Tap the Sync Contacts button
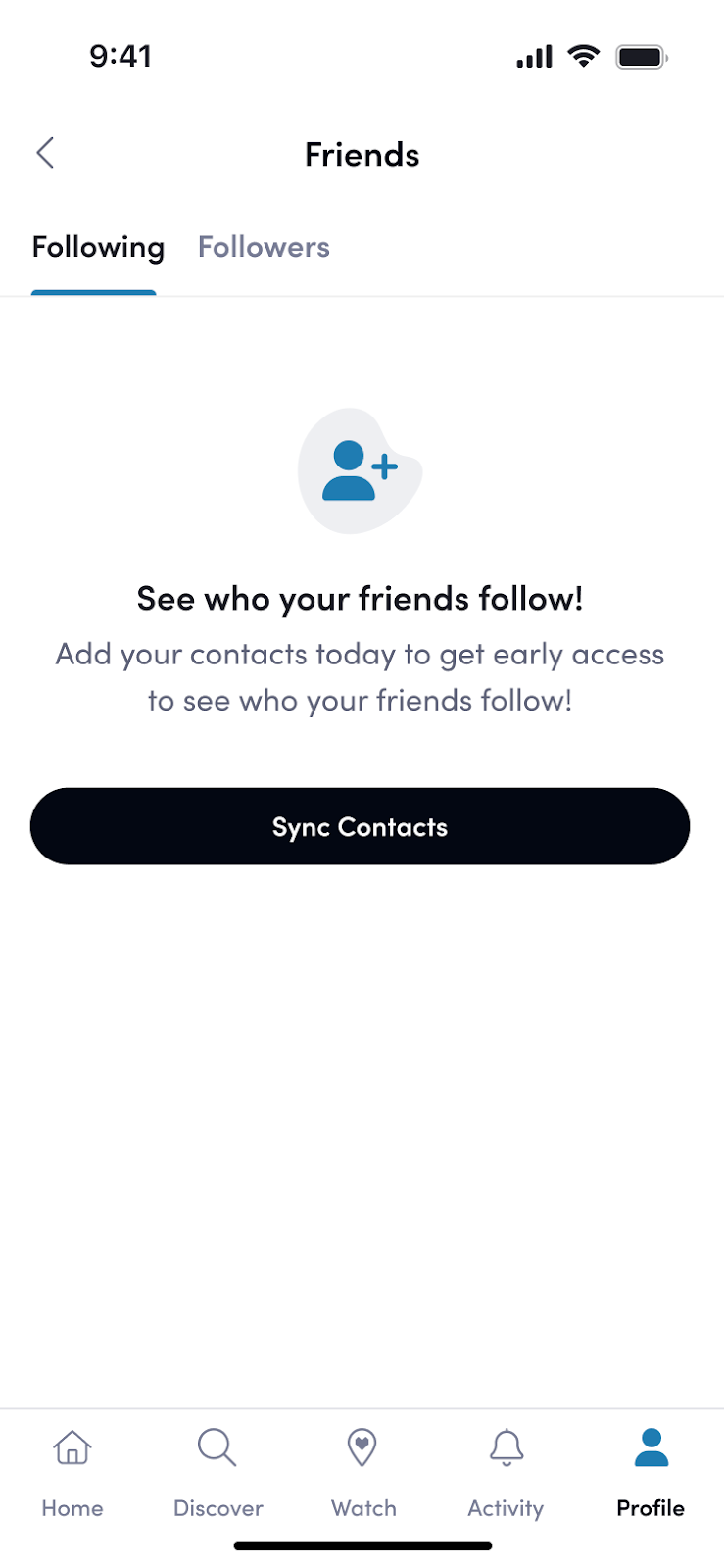 pos(360,826)
